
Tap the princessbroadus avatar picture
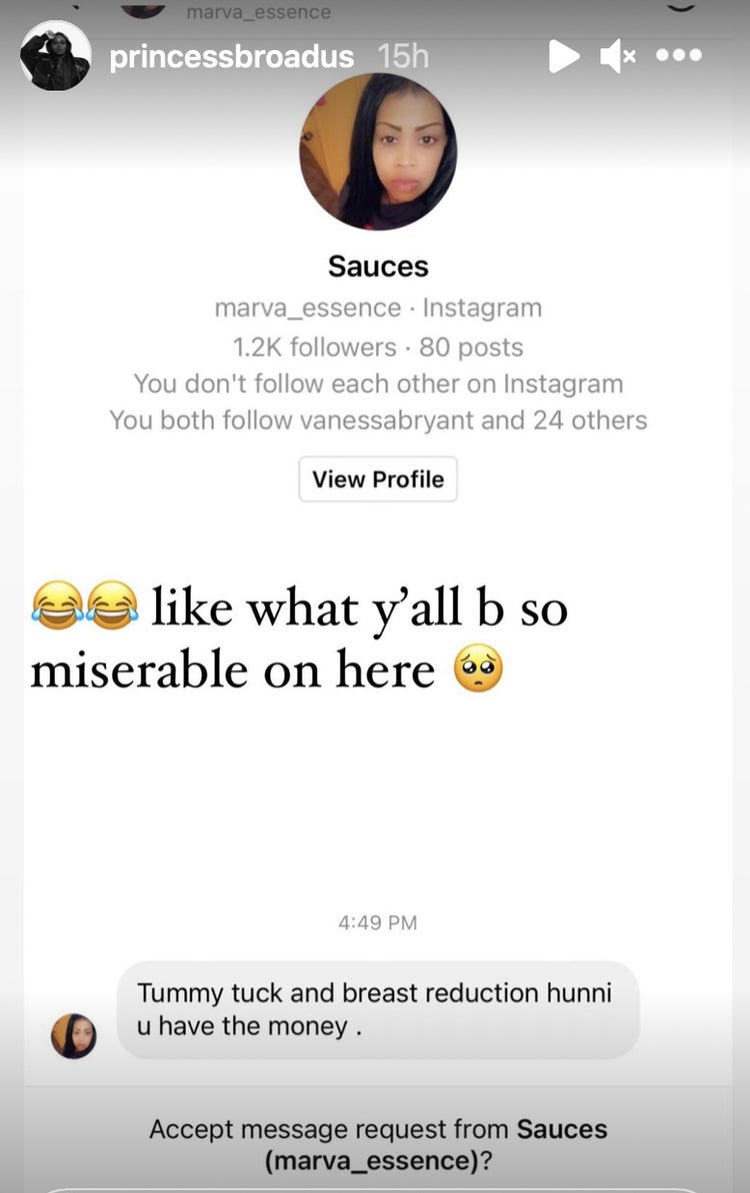(x=55, y=55)
